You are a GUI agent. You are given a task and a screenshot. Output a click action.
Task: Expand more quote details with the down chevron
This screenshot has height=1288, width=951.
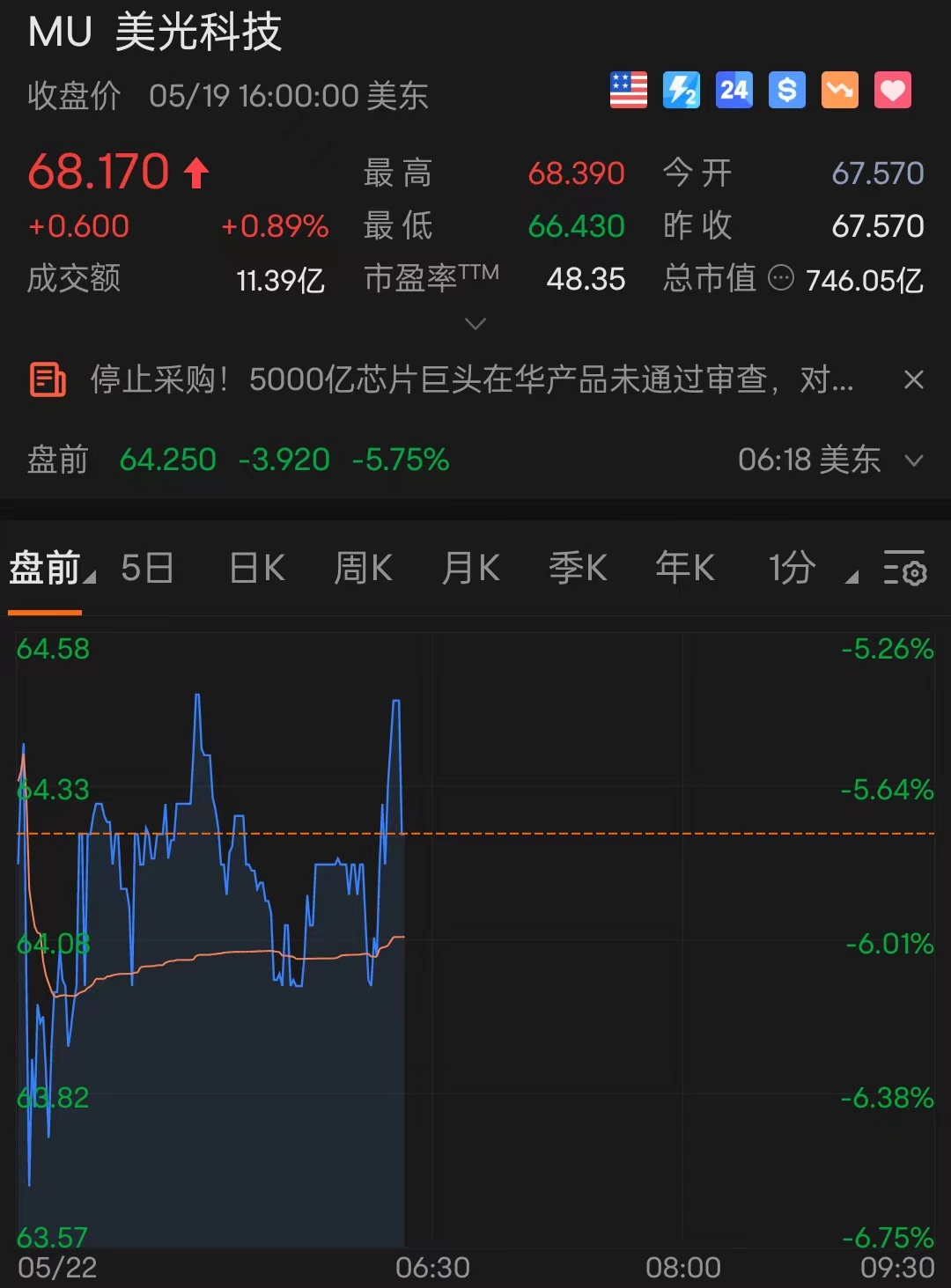[x=475, y=325]
